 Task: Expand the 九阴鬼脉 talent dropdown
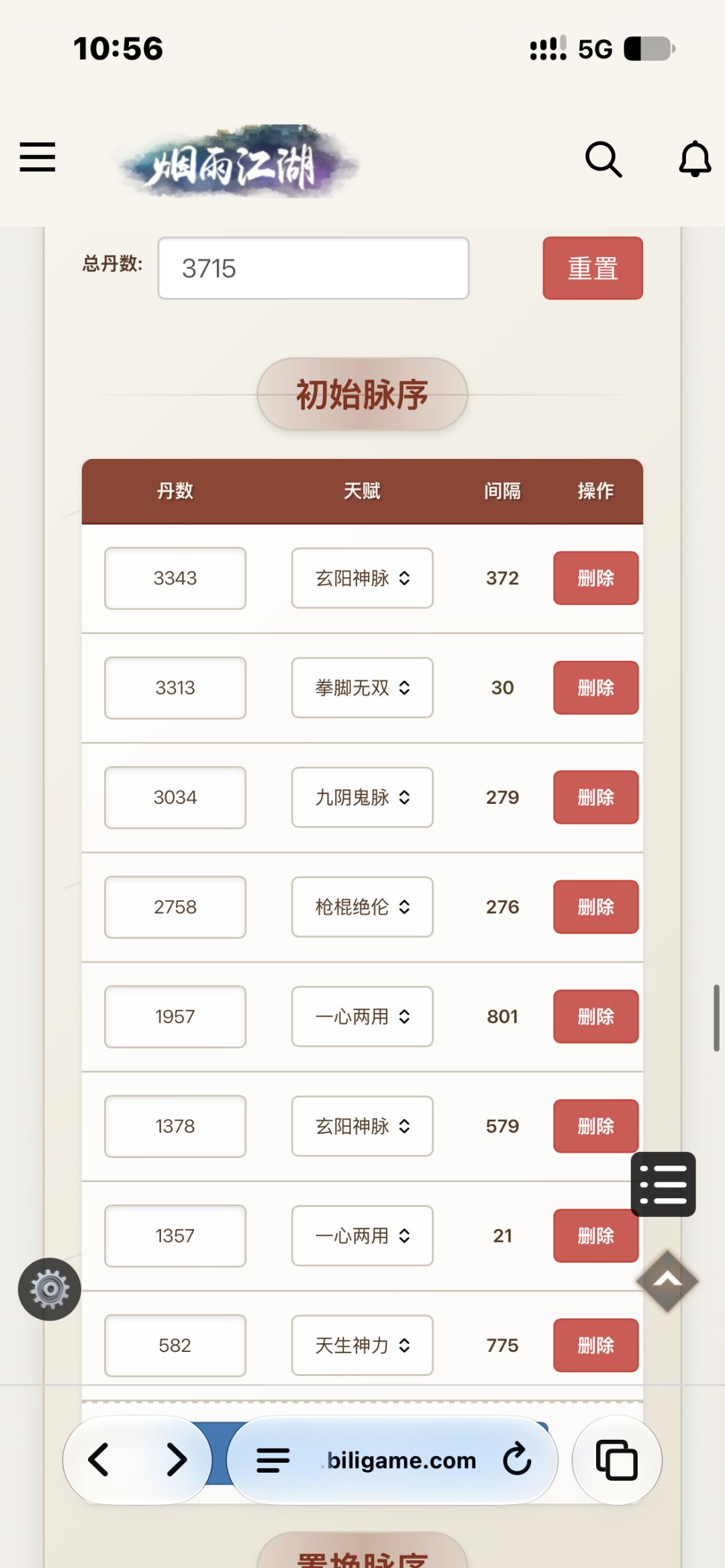pos(362,797)
